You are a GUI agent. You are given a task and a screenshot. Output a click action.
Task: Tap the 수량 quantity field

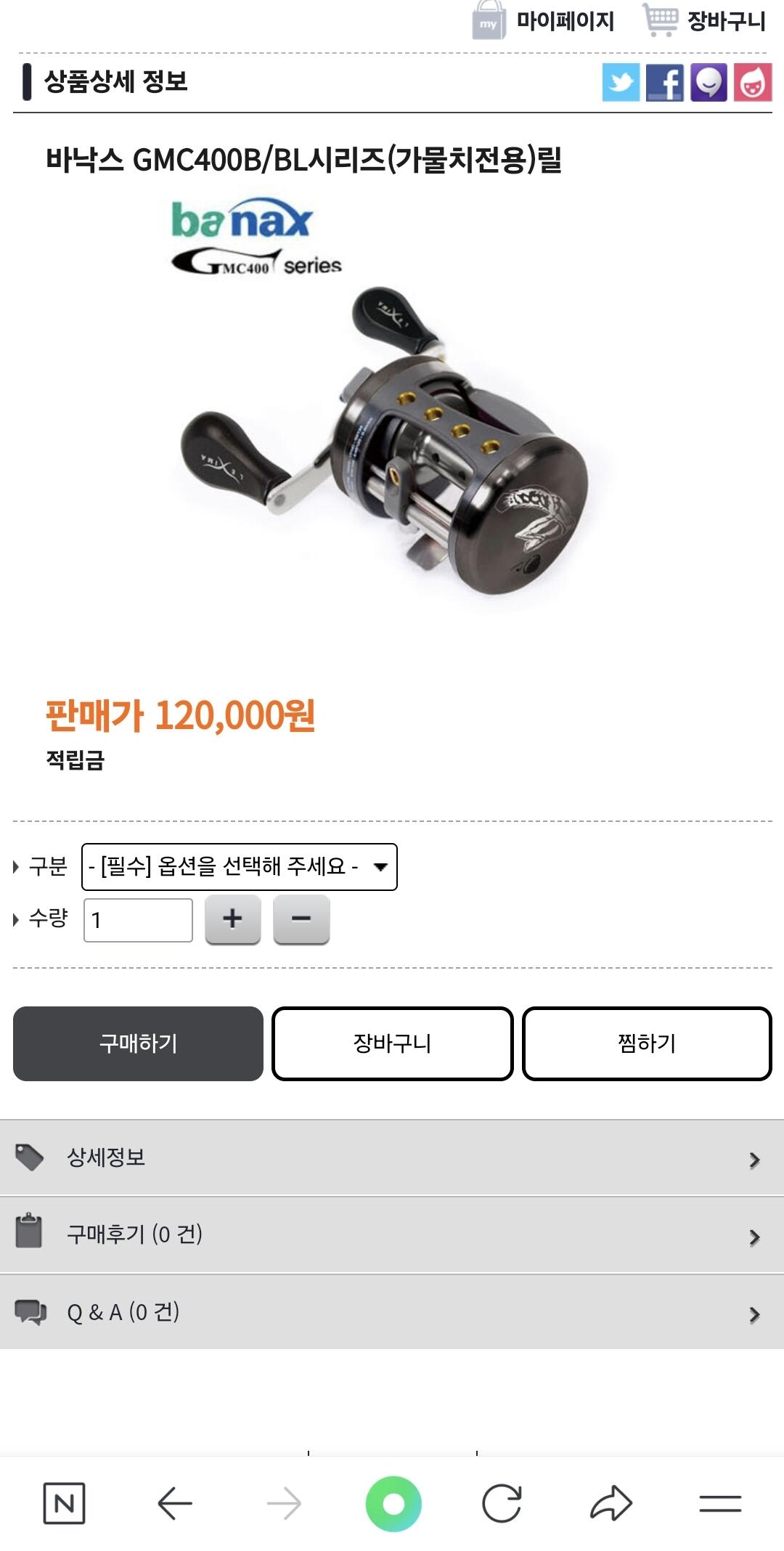[138, 920]
